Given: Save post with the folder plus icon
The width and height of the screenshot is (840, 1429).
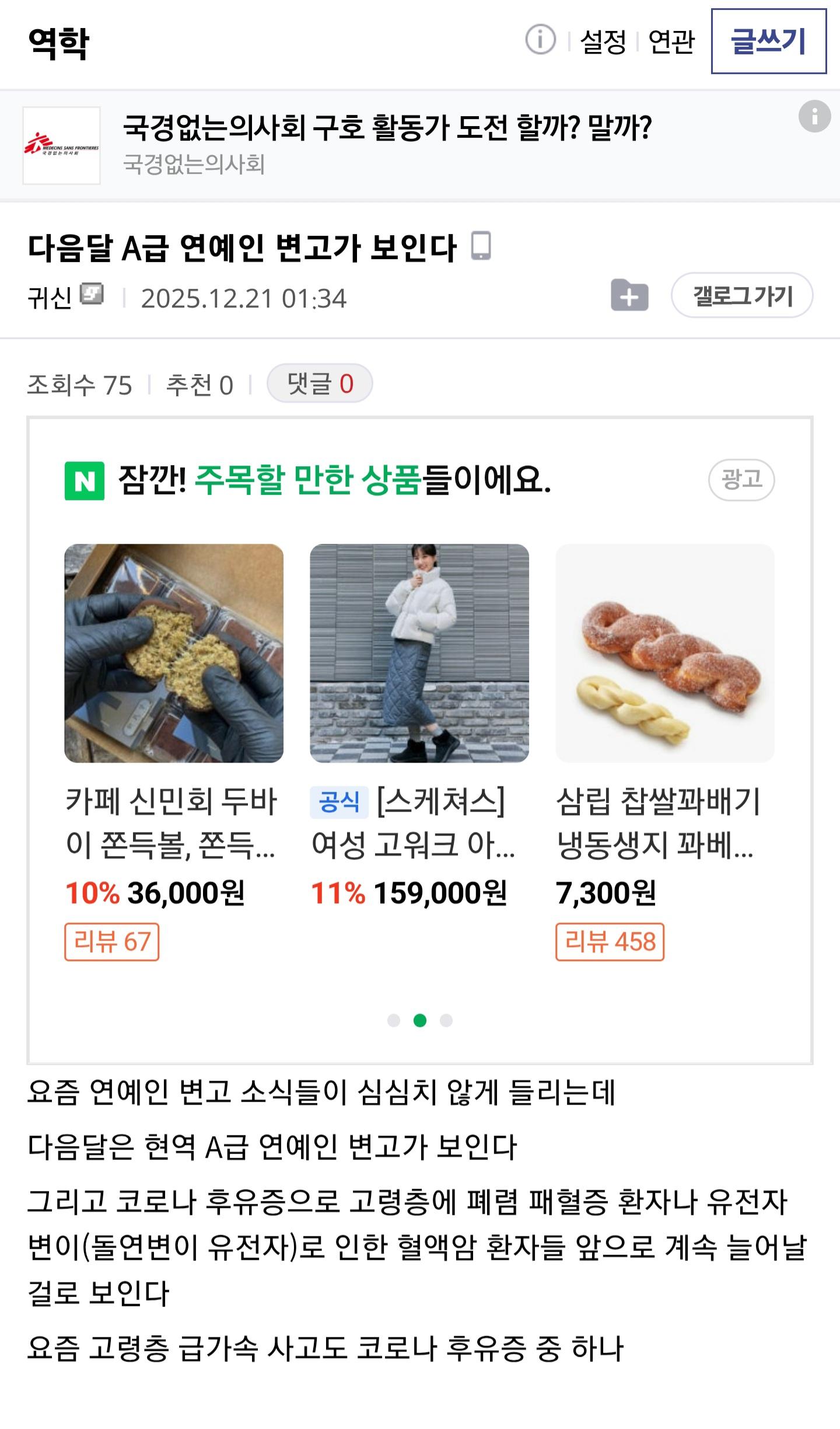Looking at the screenshot, I should click(629, 296).
